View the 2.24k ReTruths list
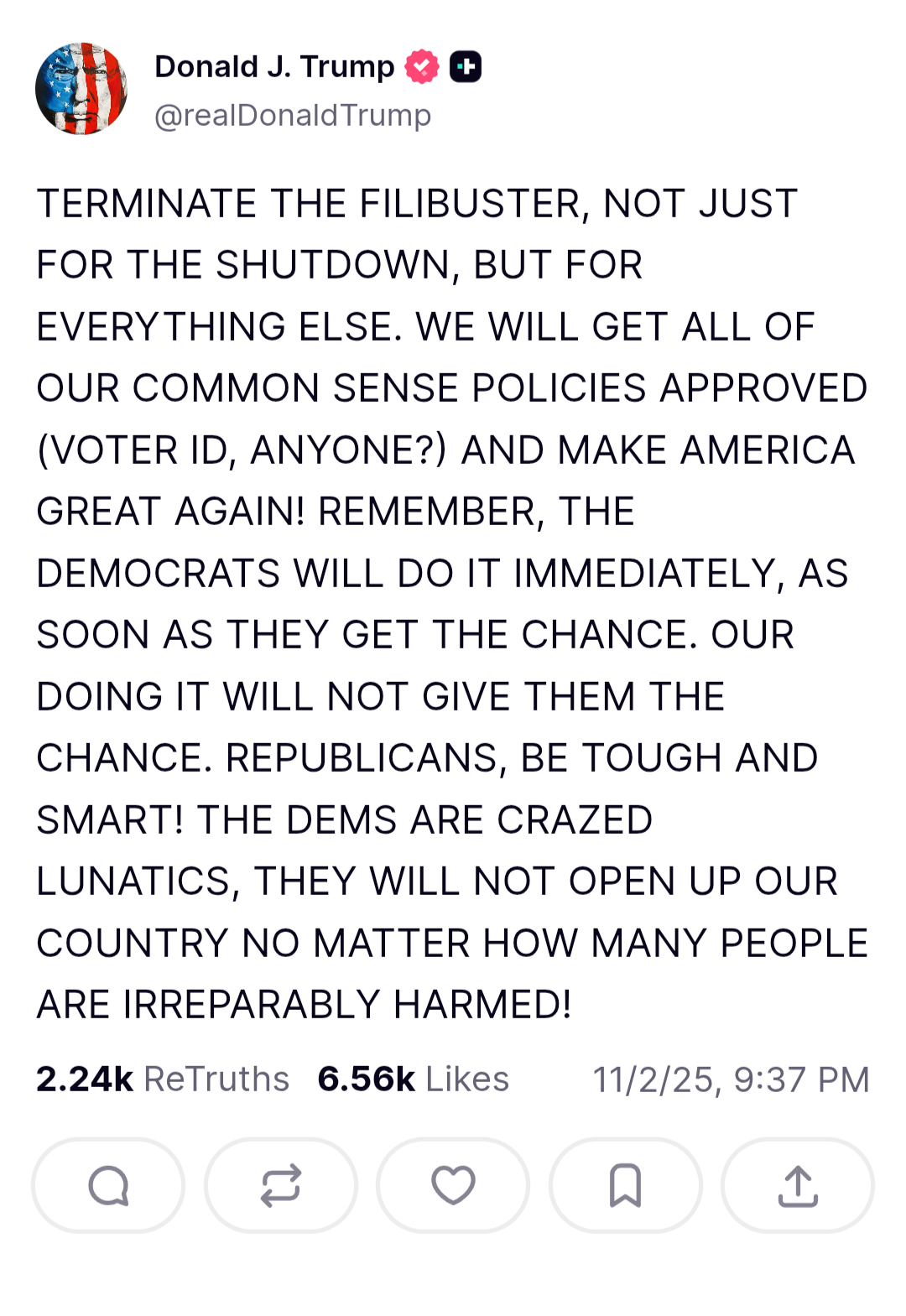Image resolution: width=906 pixels, height=1316 pixels. pos(163,1079)
